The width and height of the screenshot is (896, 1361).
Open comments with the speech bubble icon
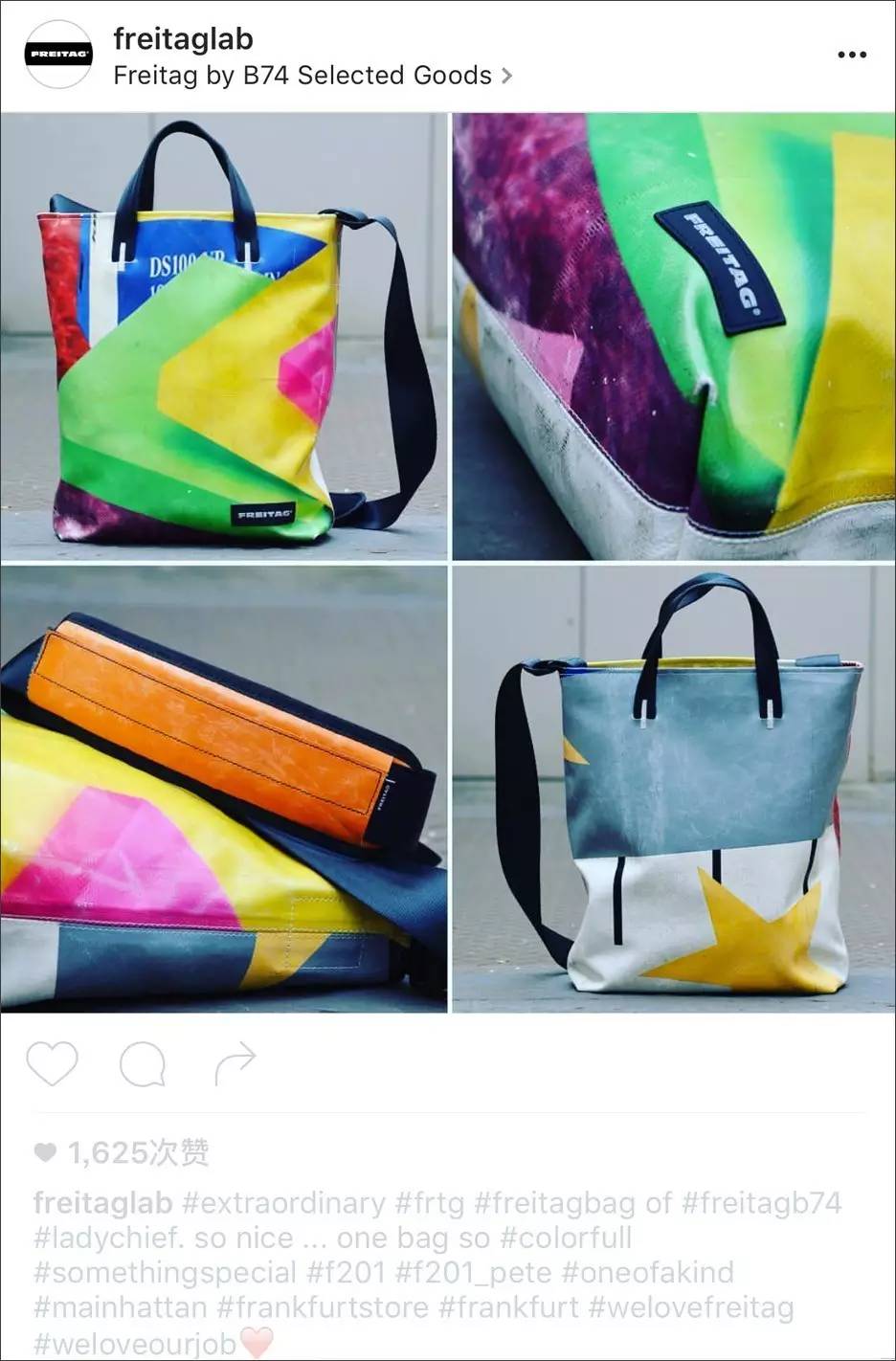[143, 1063]
